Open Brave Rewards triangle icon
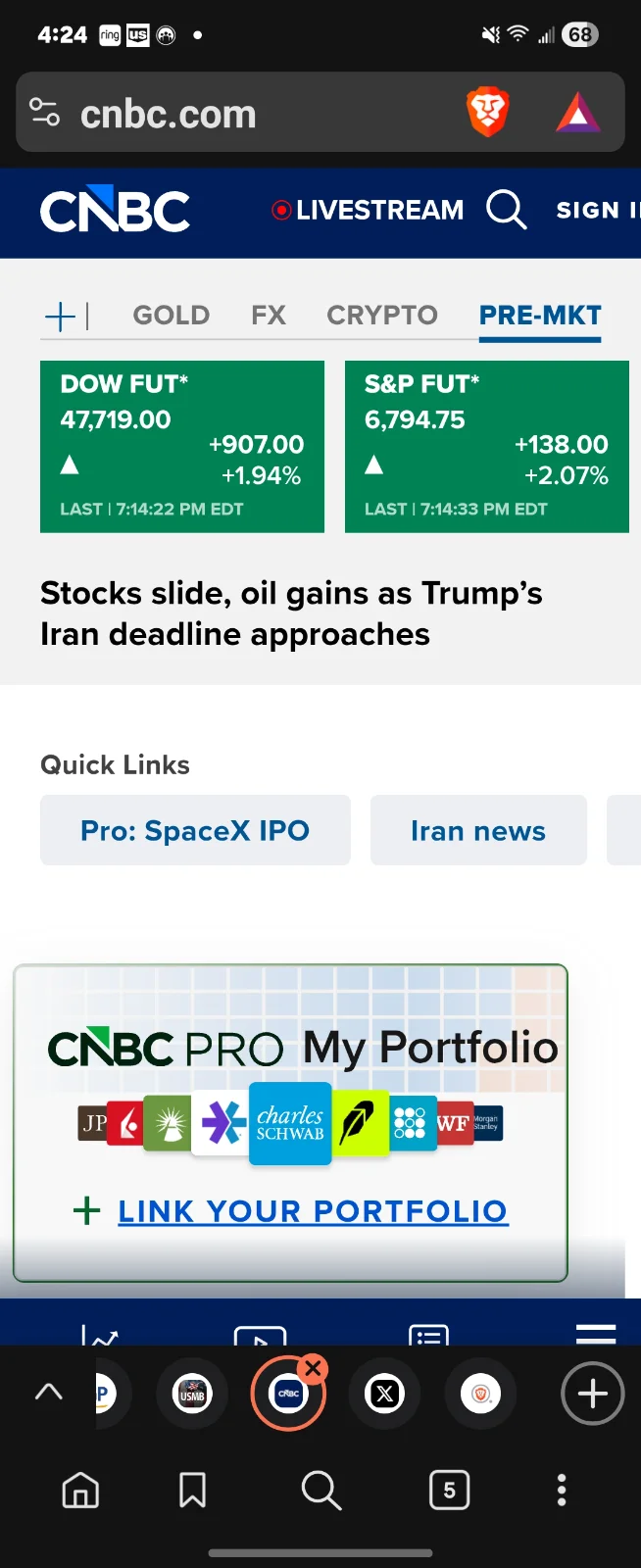 click(x=578, y=113)
